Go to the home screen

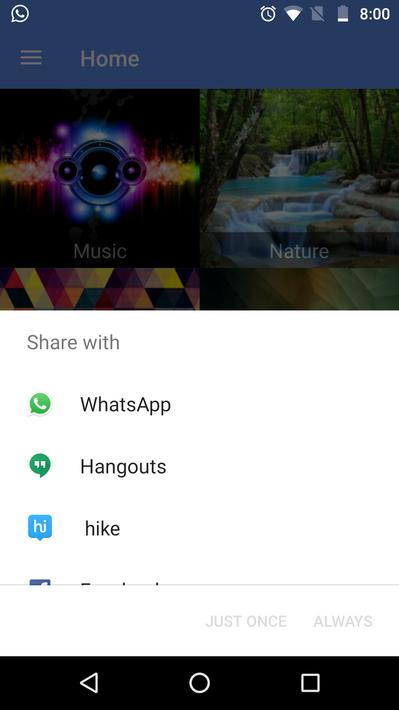coord(199,683)
